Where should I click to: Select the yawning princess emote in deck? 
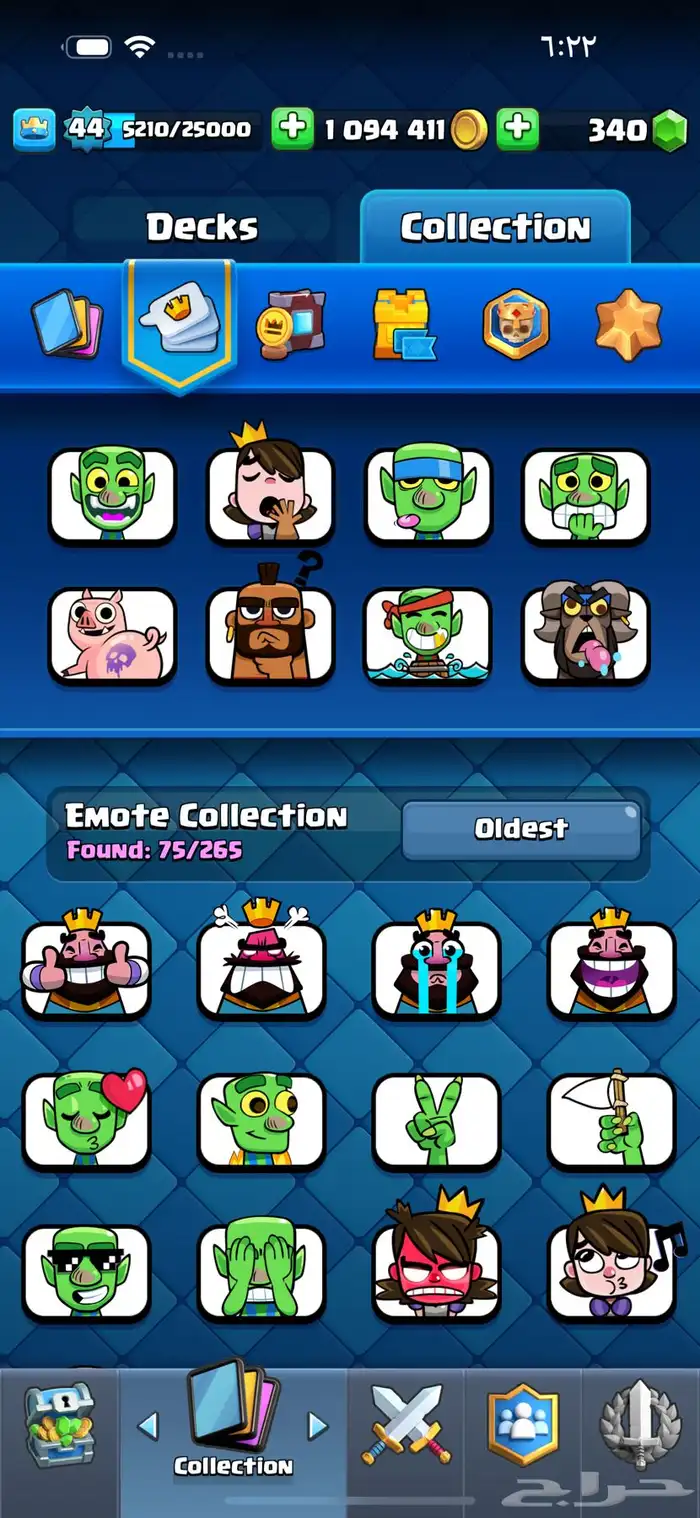270,496
